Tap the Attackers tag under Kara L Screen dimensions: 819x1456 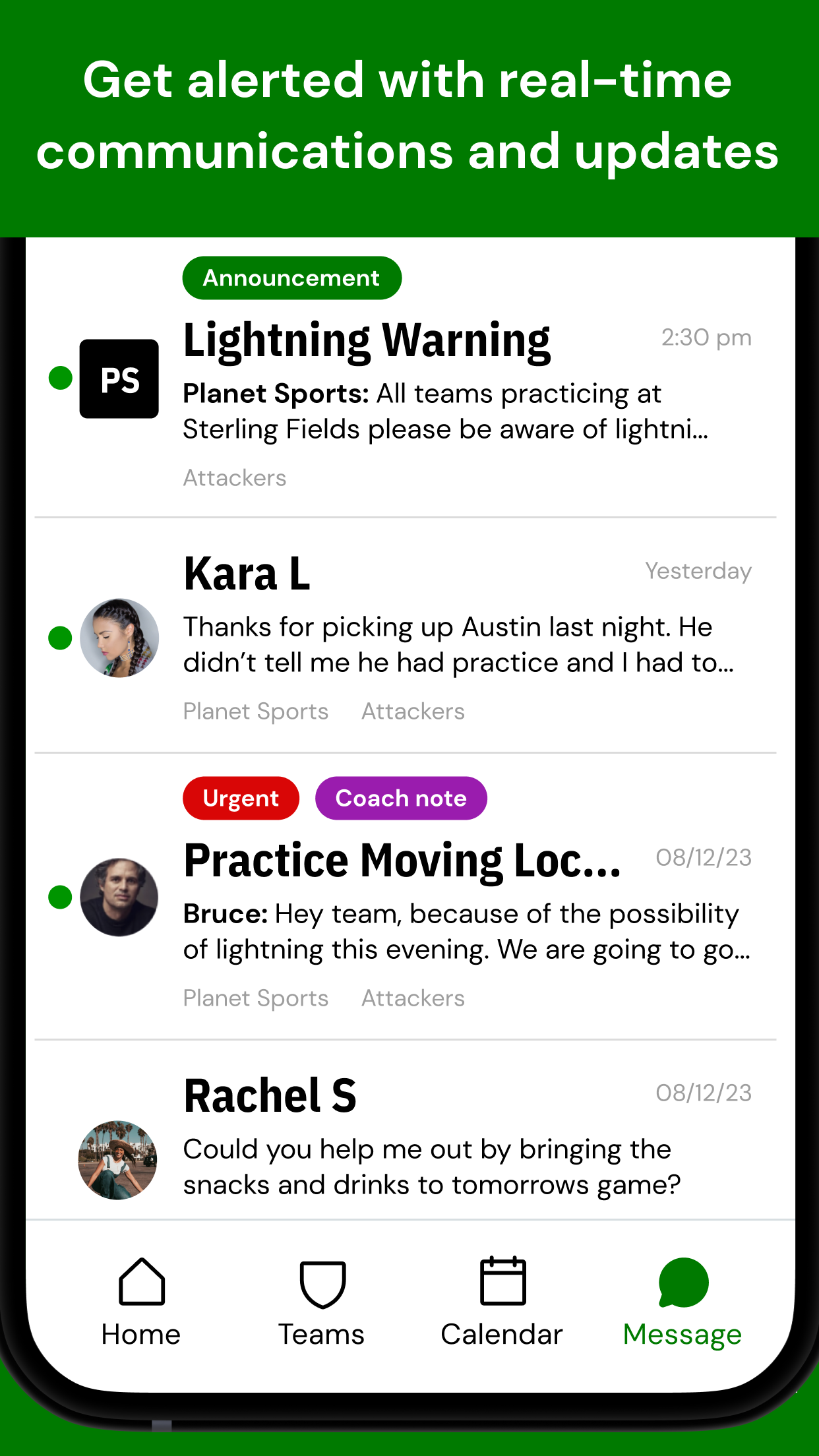click(x=412, y=711)
